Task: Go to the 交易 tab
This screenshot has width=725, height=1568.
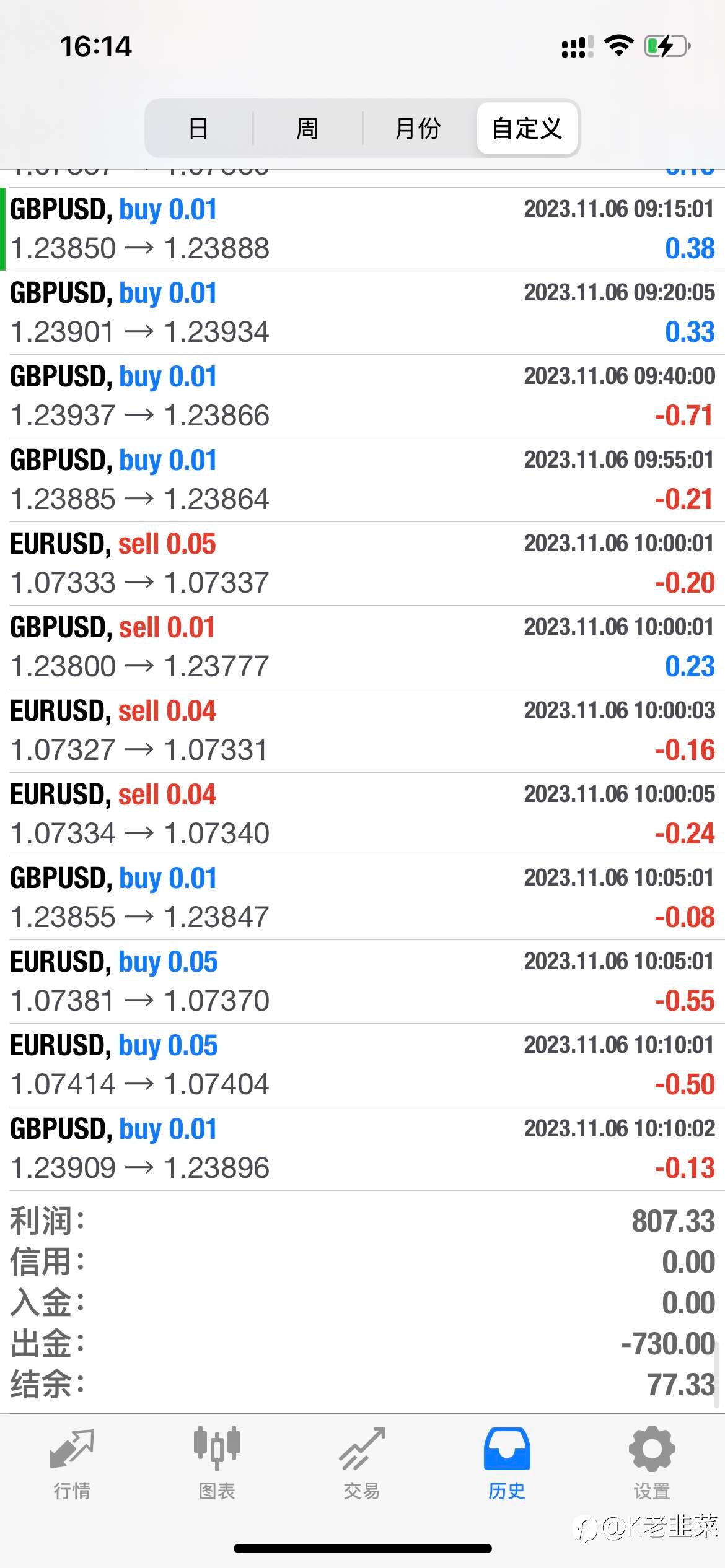Action: [362, 1464]
